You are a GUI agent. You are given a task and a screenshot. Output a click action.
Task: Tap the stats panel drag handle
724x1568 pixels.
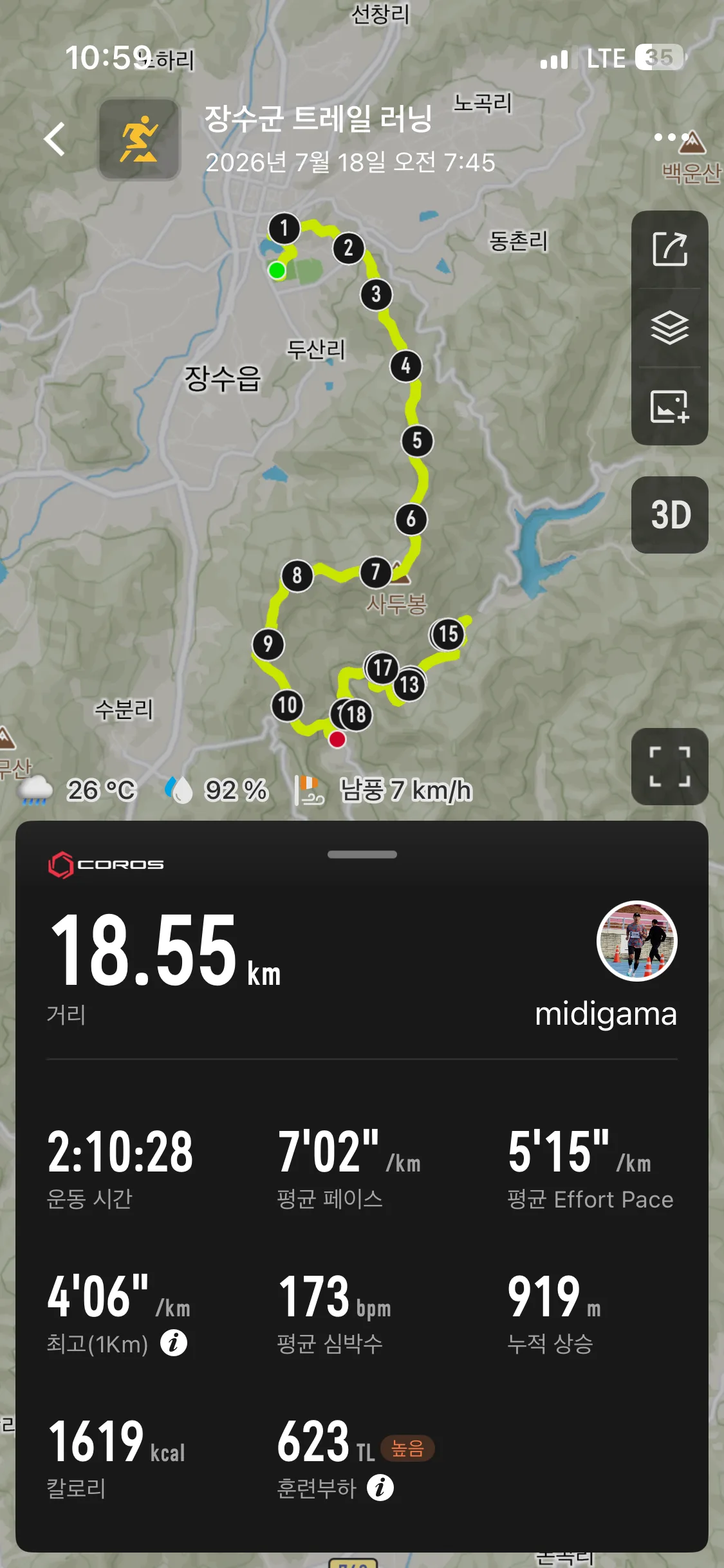pyautogui.click(x=362, y=854)
